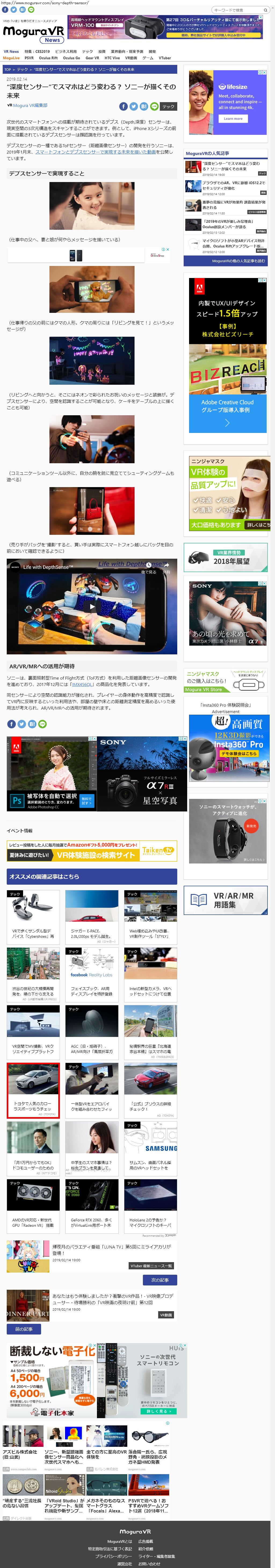Open the VR/AR/MR 用語集 glossary banner

(225, 900)
